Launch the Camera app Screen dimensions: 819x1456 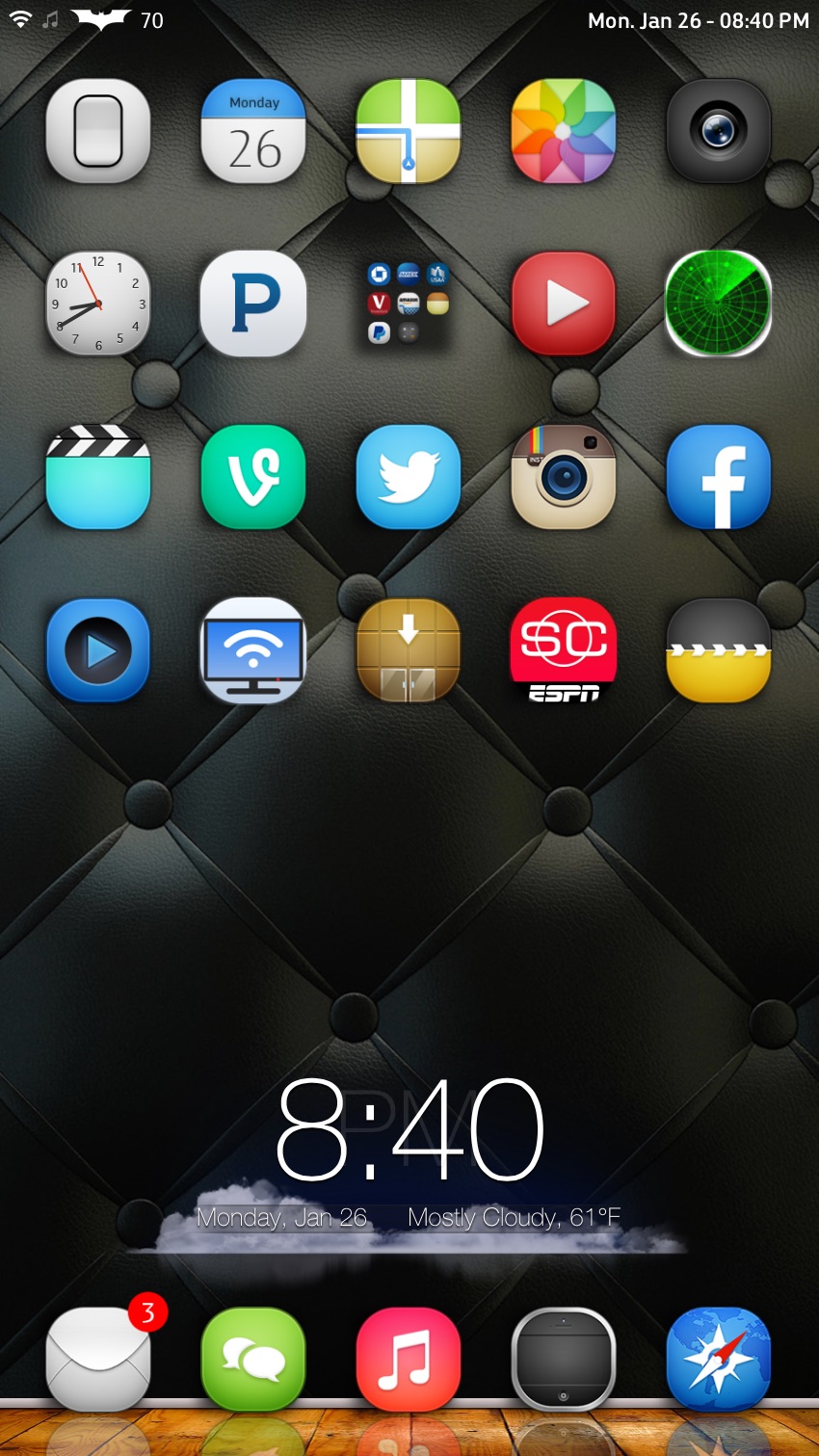point(719,131)
